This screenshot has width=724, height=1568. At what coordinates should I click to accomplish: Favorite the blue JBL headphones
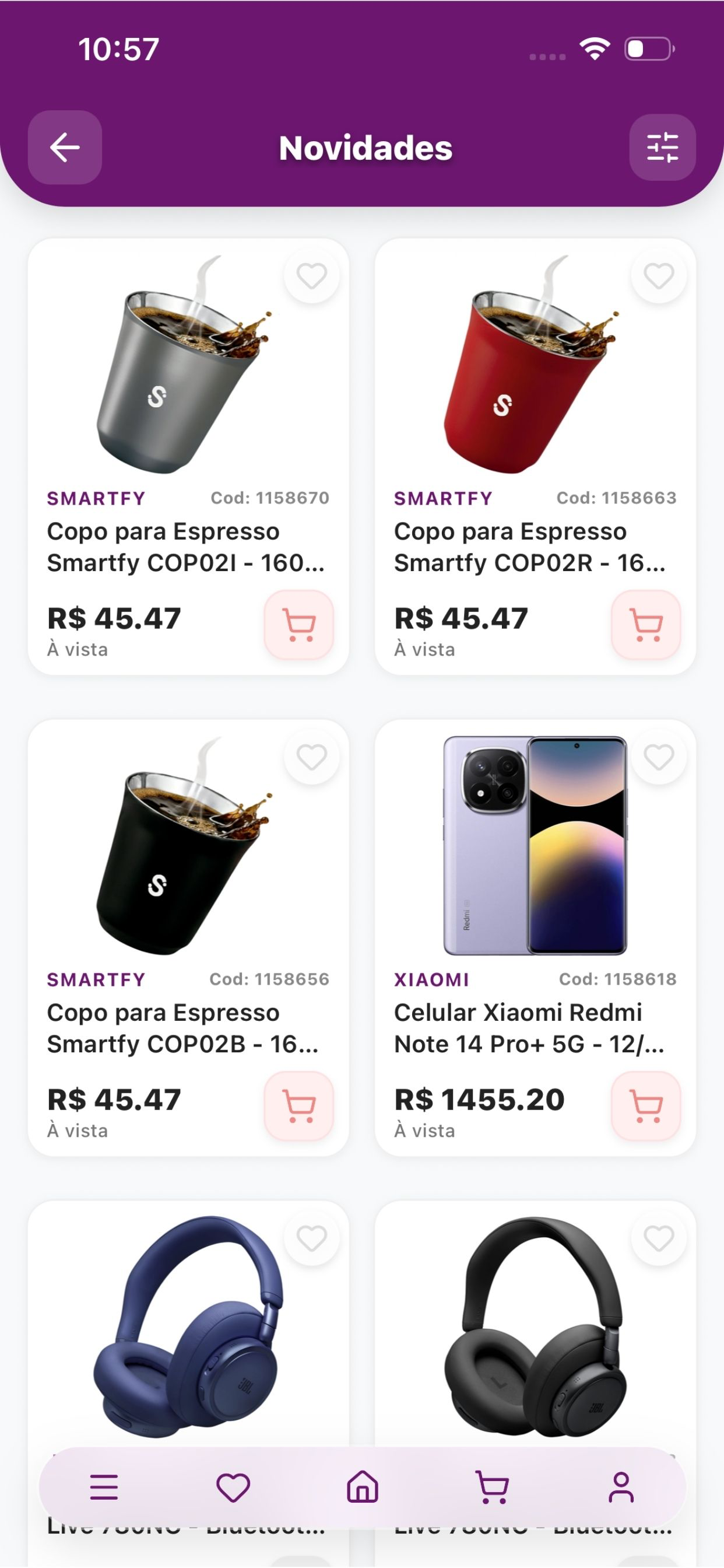point(311,1238)
